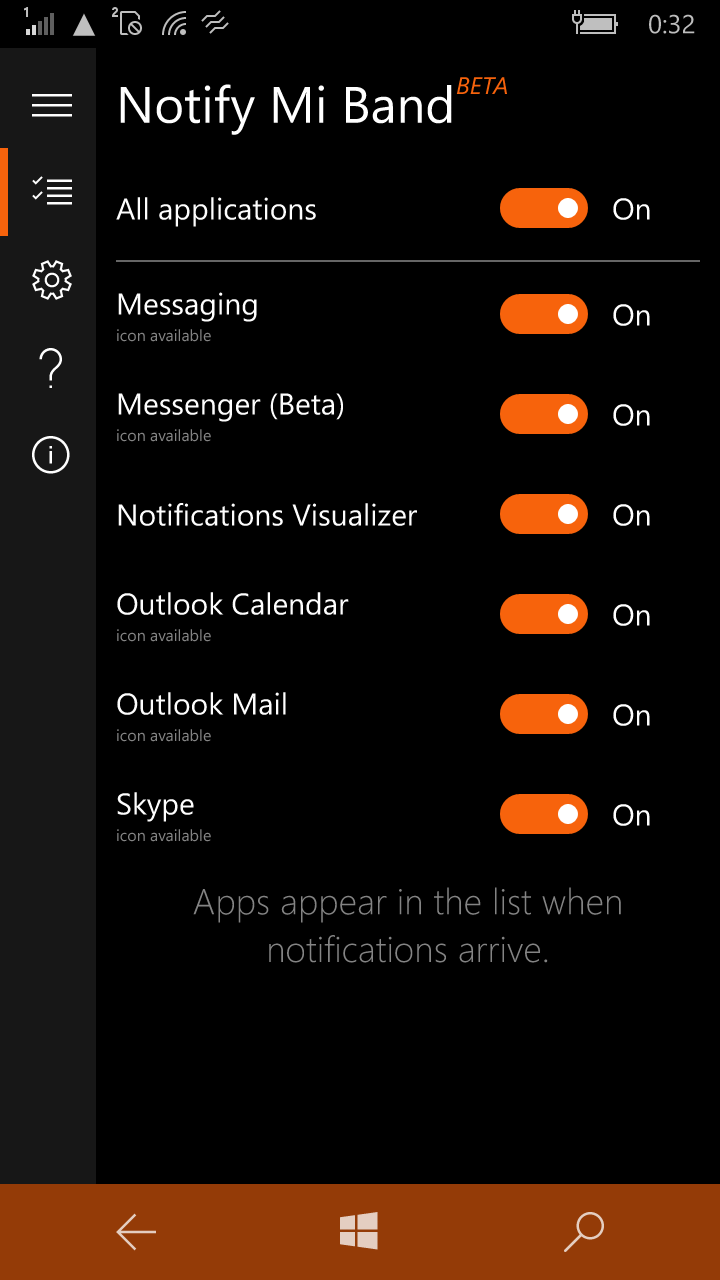Tap the Notify Mi Band title
Screen dimensions: 720x1280
click(285, 105)
